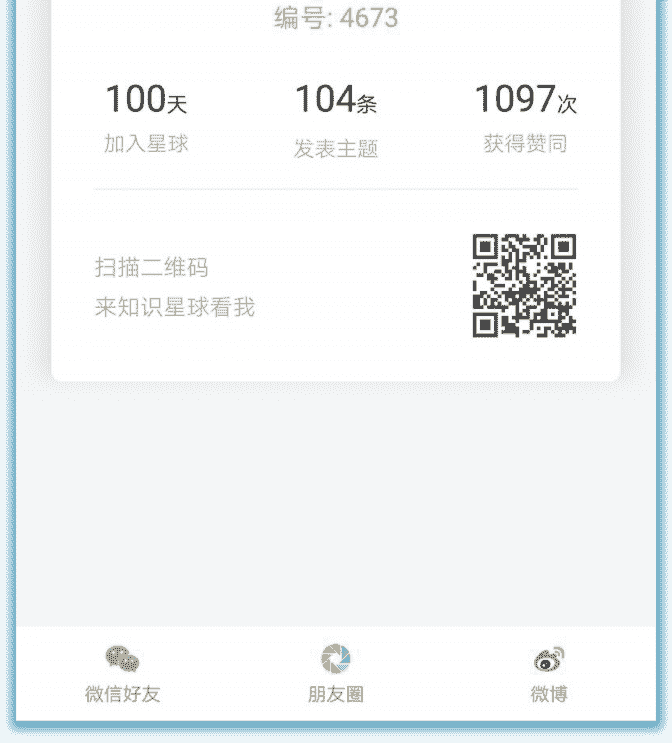This screenshot has width=672, height=743.
Task: Share to 微博
Action: 549,672
